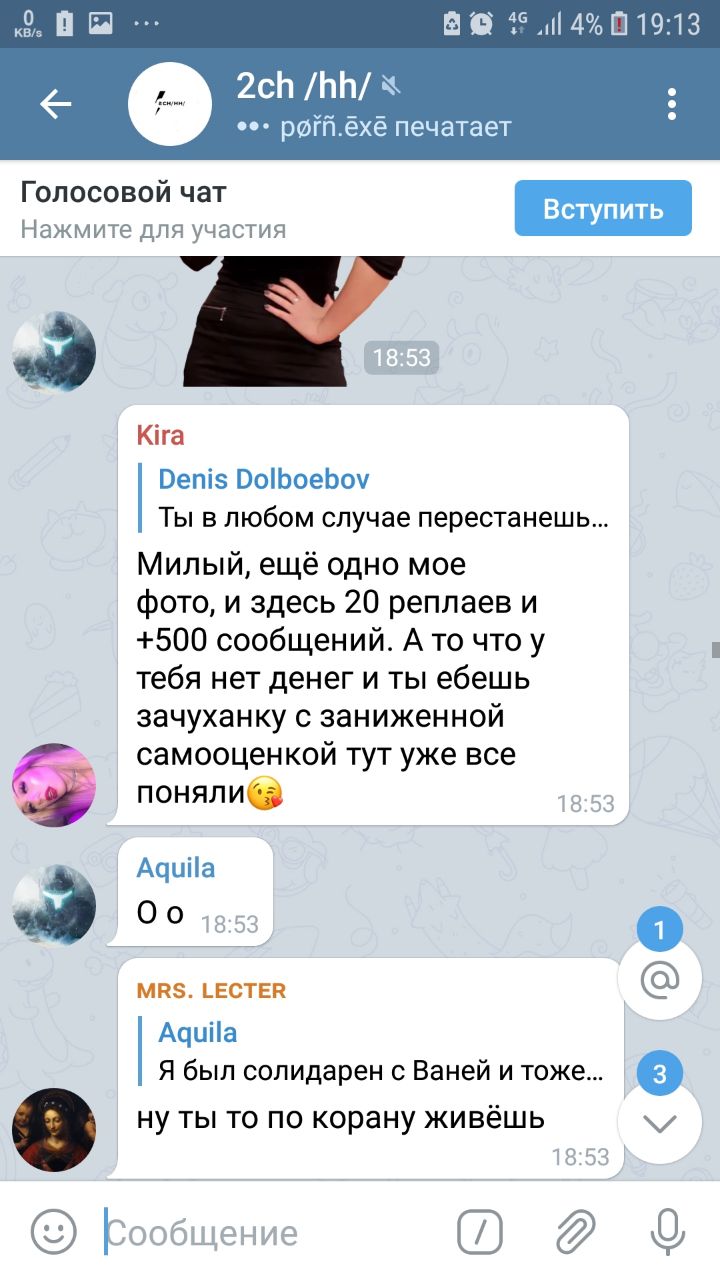Open the bot commands slash button
720x1280 pixels.
[480, 1231]
